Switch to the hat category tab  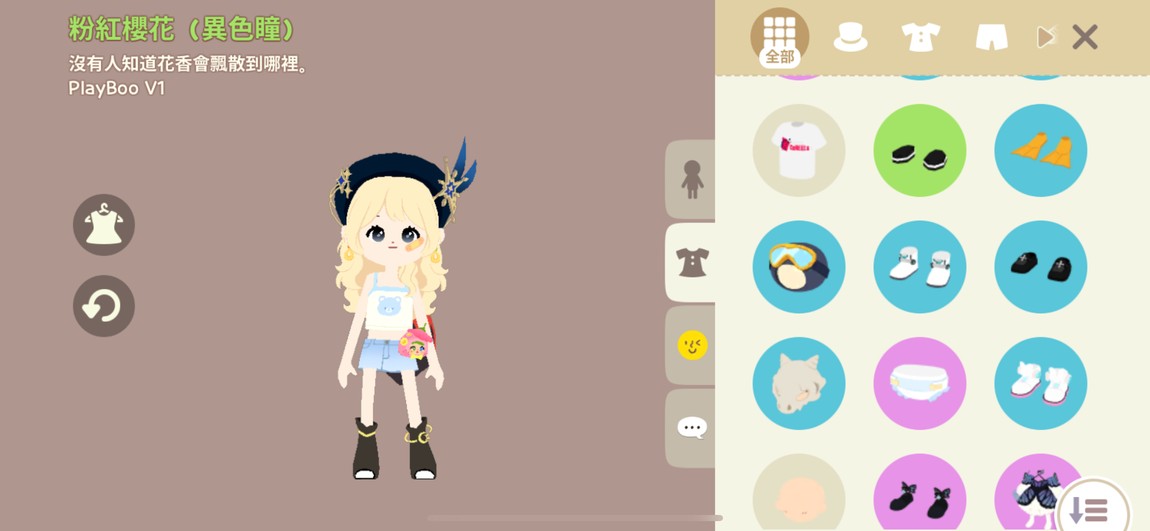(x=850, y=38)
